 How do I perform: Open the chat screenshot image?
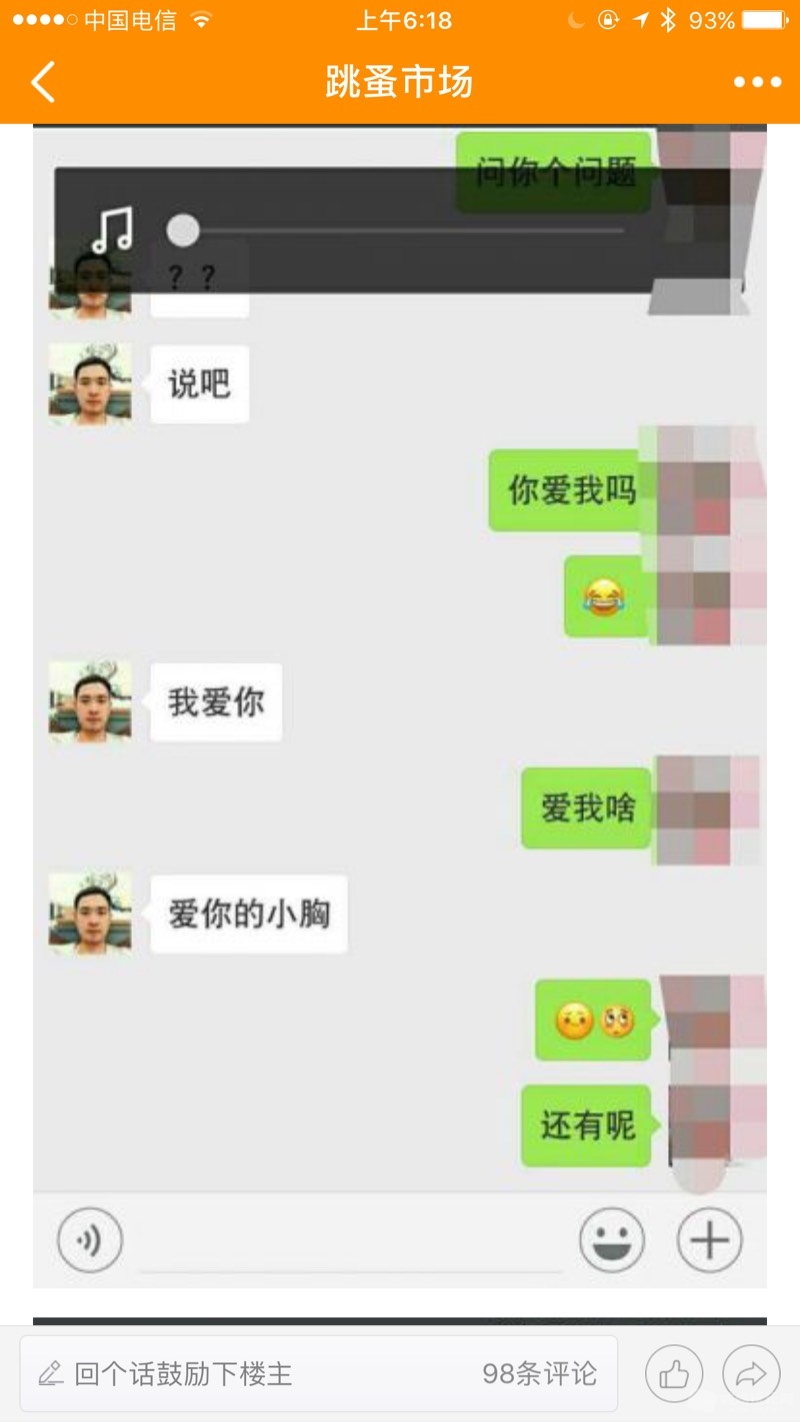click(x=400, y=700)
